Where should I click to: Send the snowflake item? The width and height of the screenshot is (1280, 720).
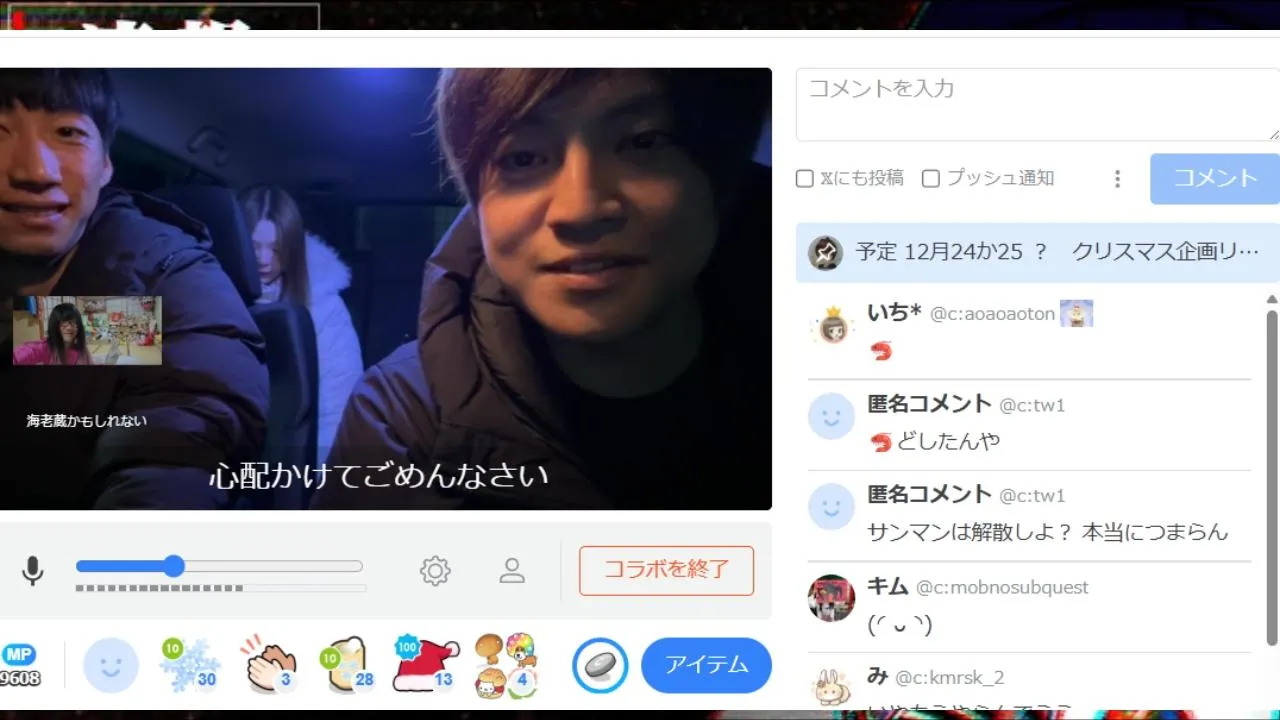pyautogui.click(x=189, y=665)
